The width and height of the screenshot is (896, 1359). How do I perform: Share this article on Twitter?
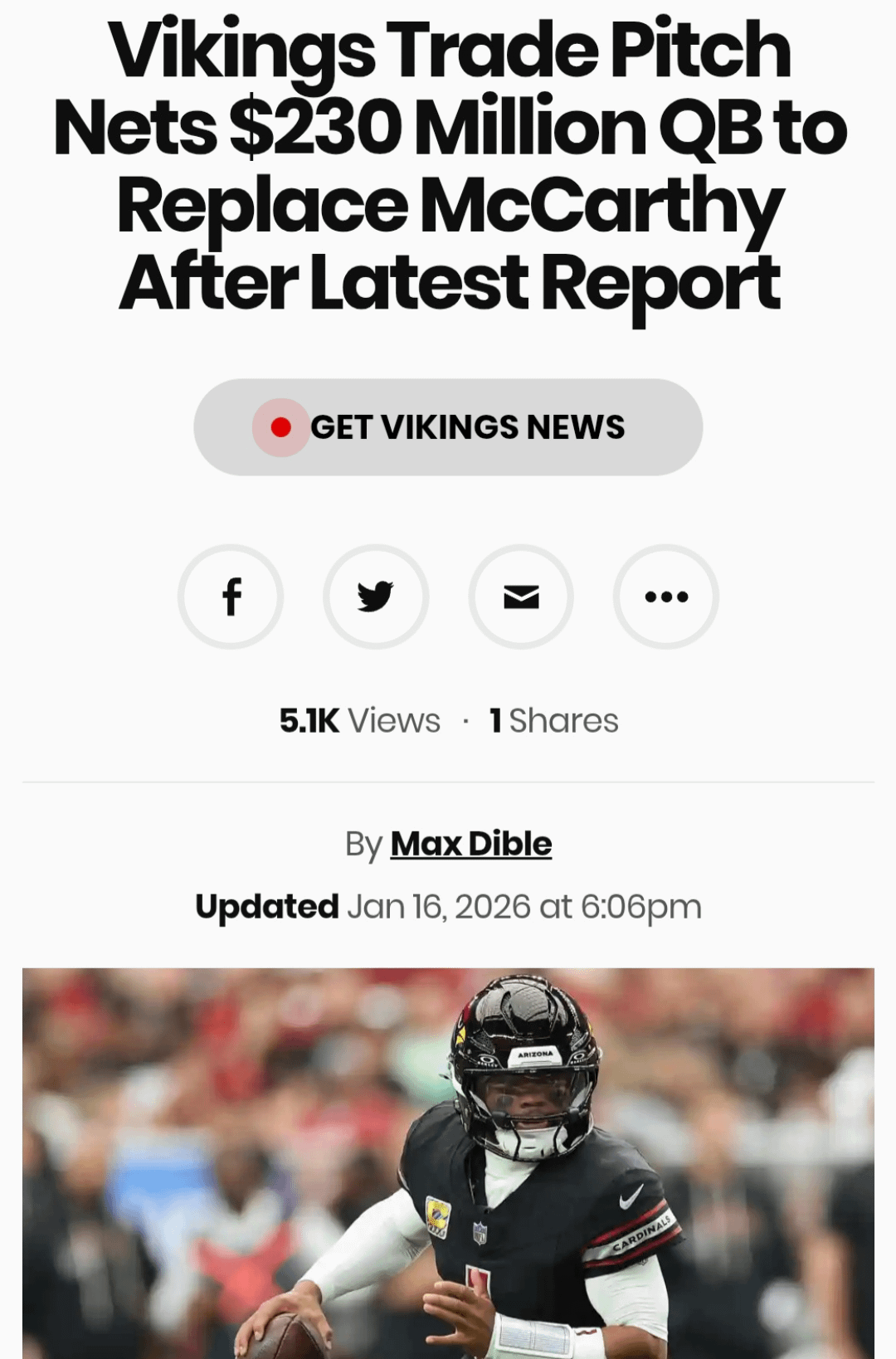coord(376,597)
